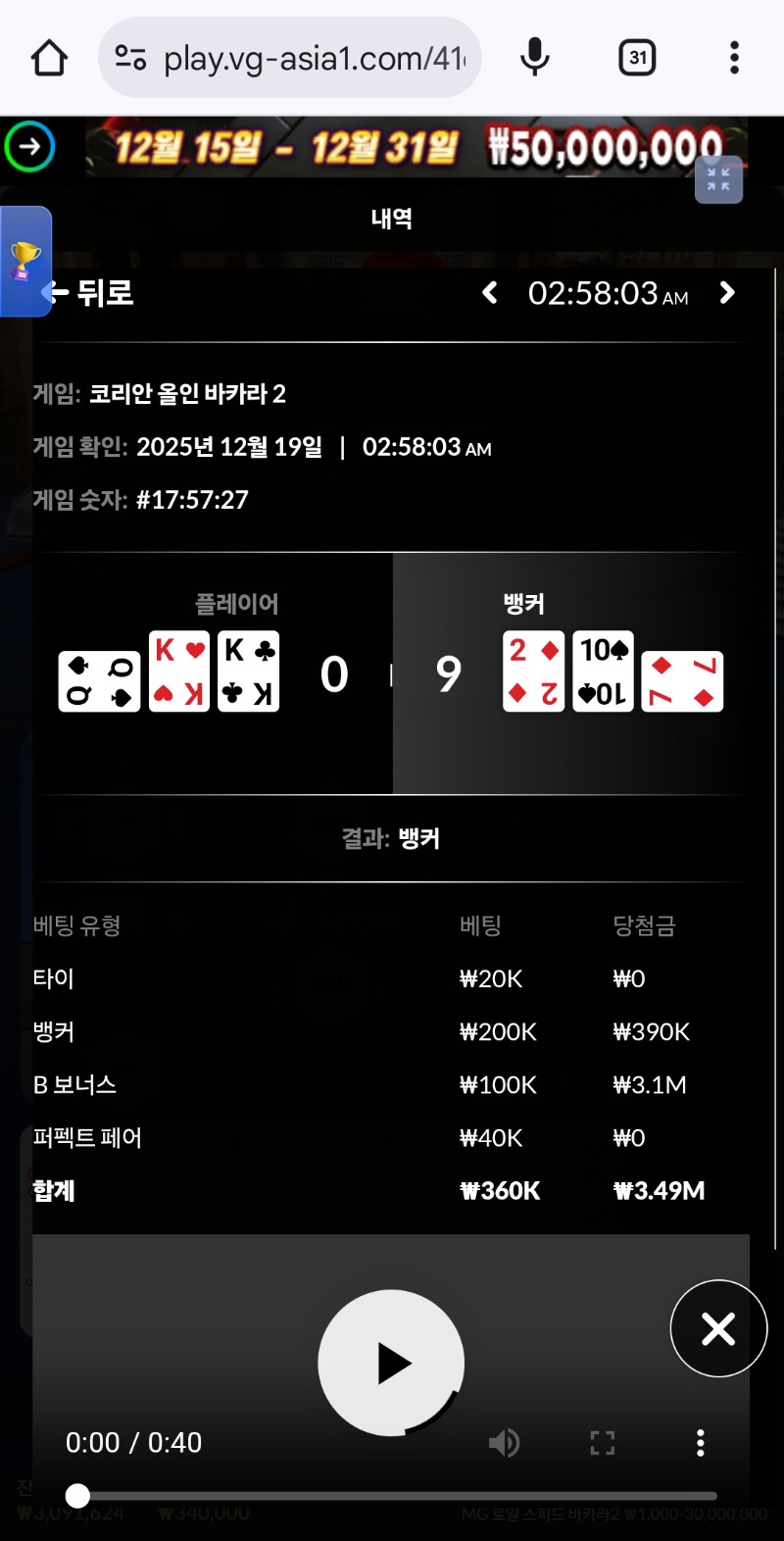This screenshot has height=1541, width=784.
Task: Go back with 뒤로
Action: tap(93, 292)
